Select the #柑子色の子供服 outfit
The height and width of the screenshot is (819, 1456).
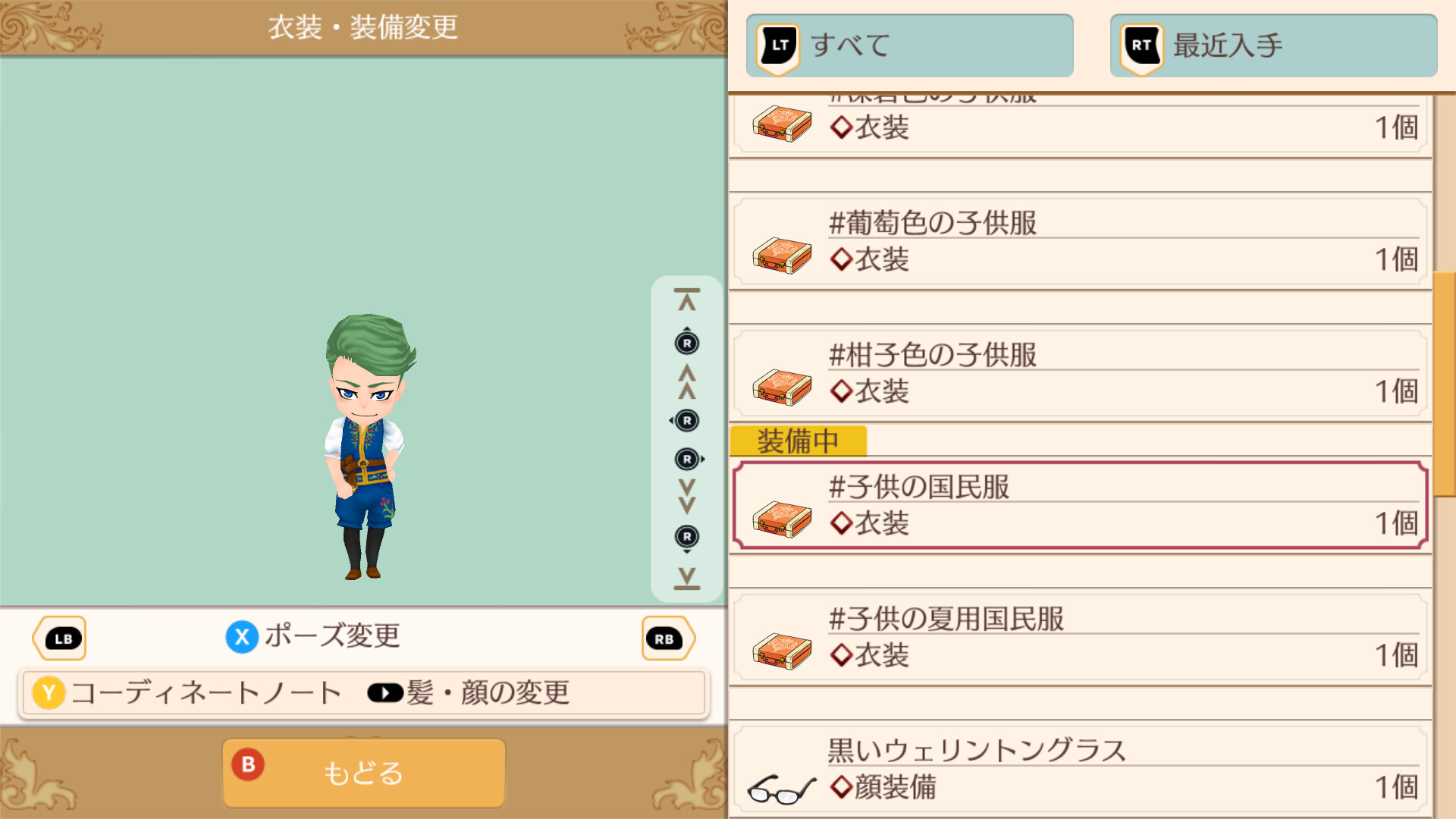[x=1080, y=375]
